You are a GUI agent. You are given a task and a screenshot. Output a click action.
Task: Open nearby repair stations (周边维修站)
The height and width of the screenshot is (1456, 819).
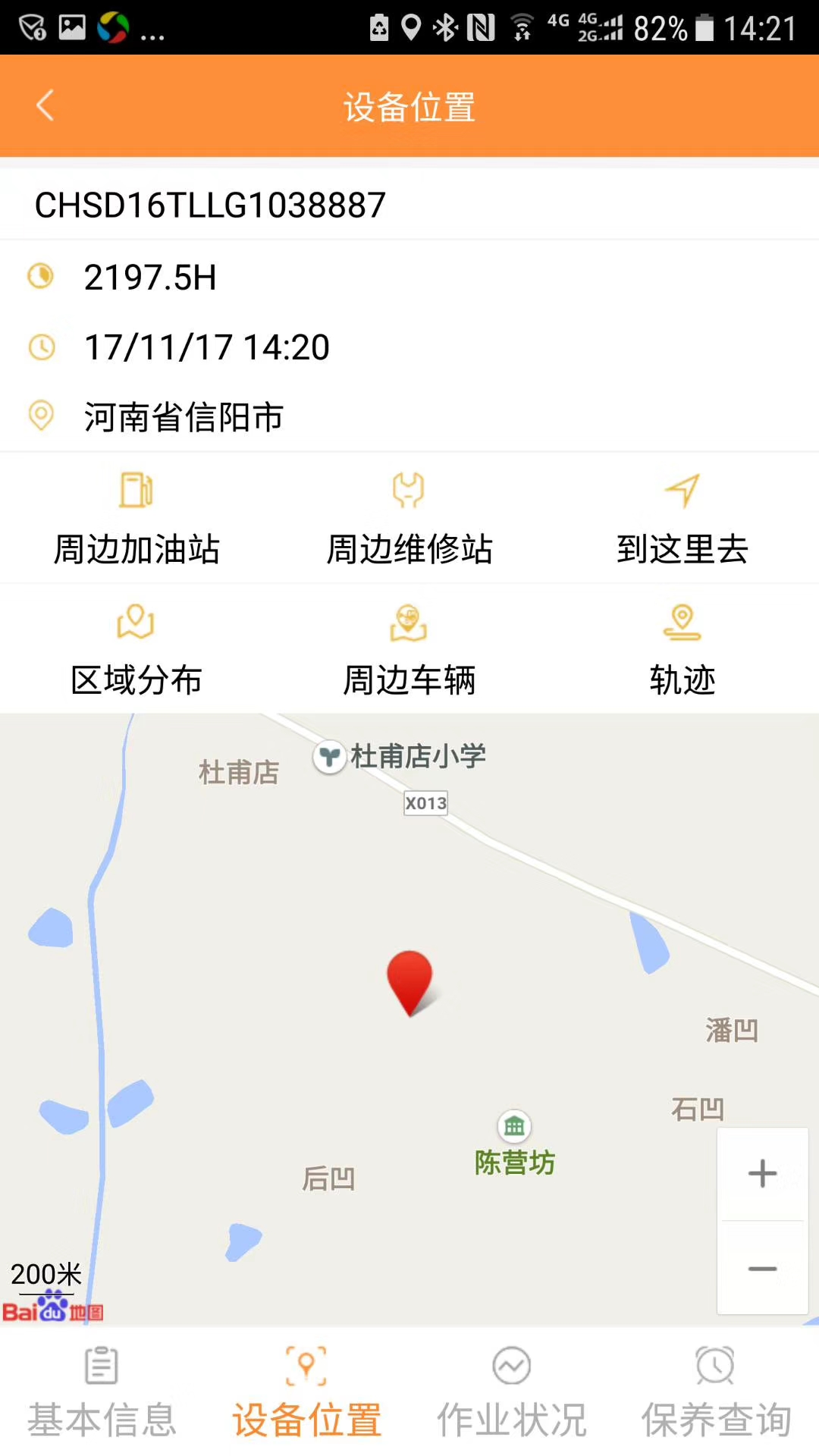click(409, 519)
